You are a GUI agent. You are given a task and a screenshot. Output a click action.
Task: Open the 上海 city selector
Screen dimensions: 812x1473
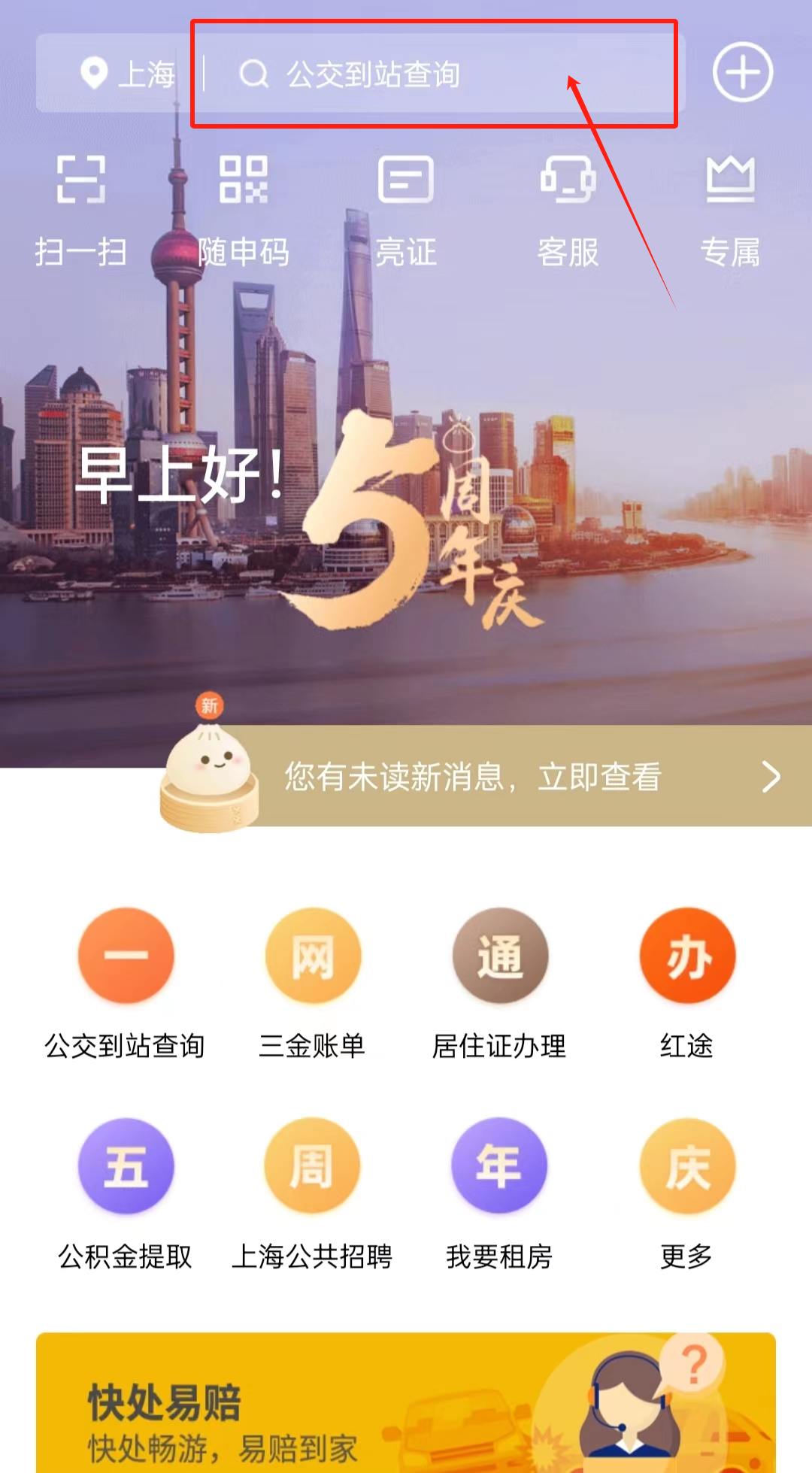point(128,74)
